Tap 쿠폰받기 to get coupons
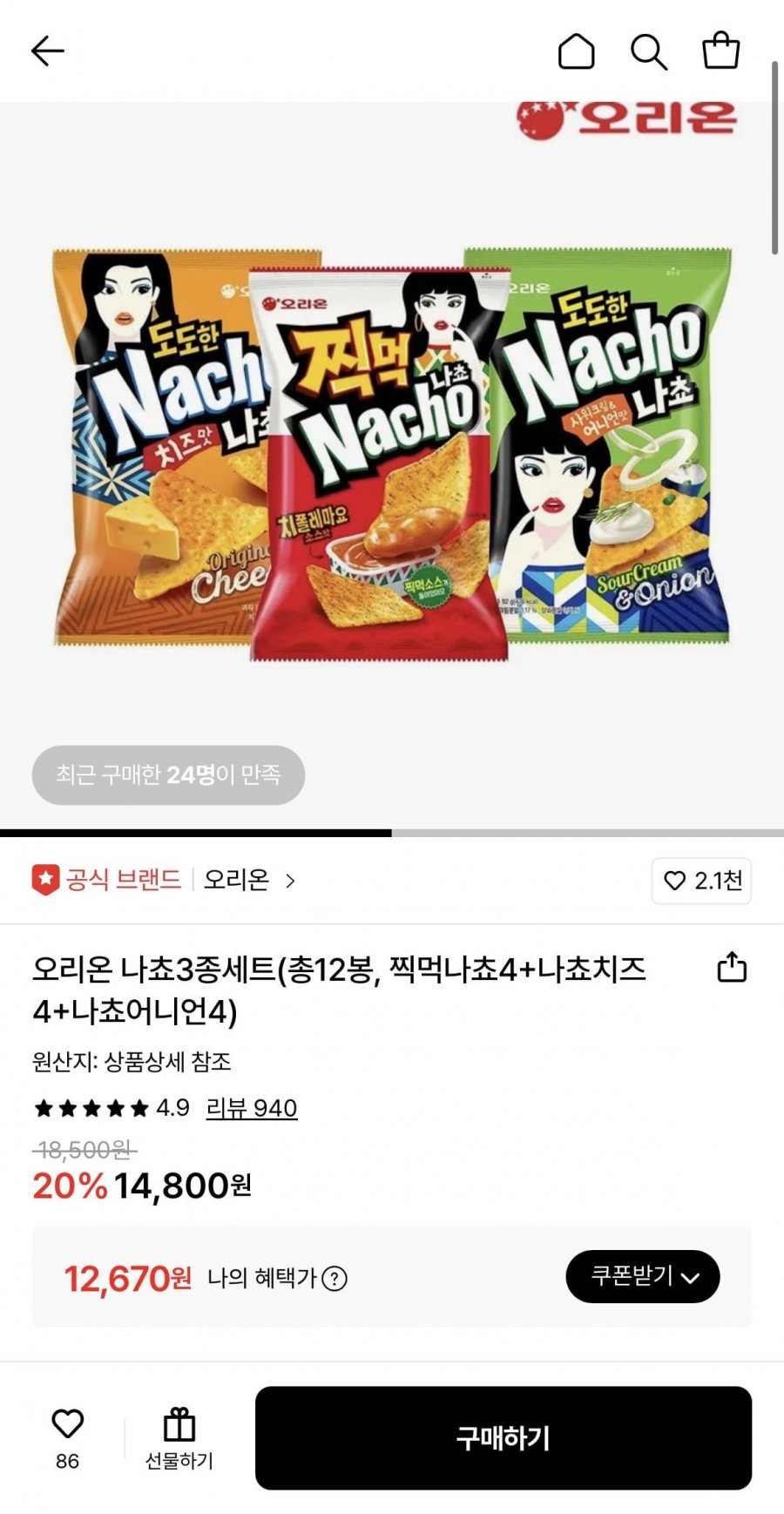784x1514 pixels. coord(643,1277)
